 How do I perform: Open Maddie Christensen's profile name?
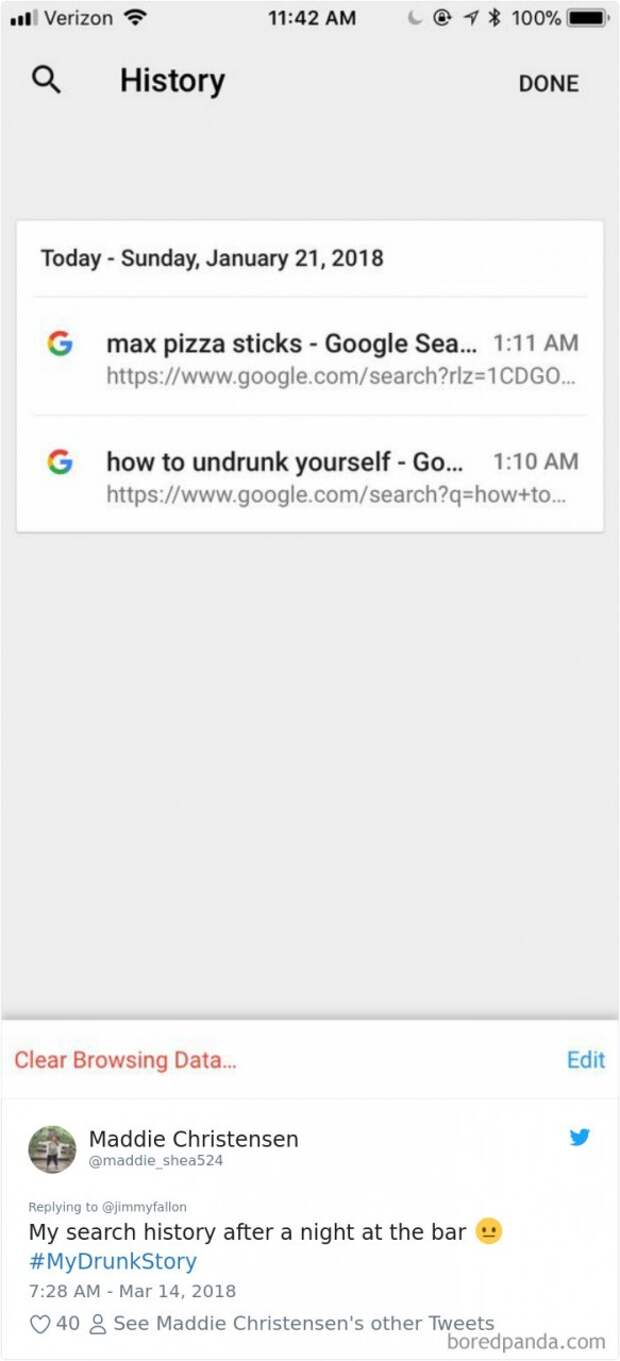[193, 1139]
